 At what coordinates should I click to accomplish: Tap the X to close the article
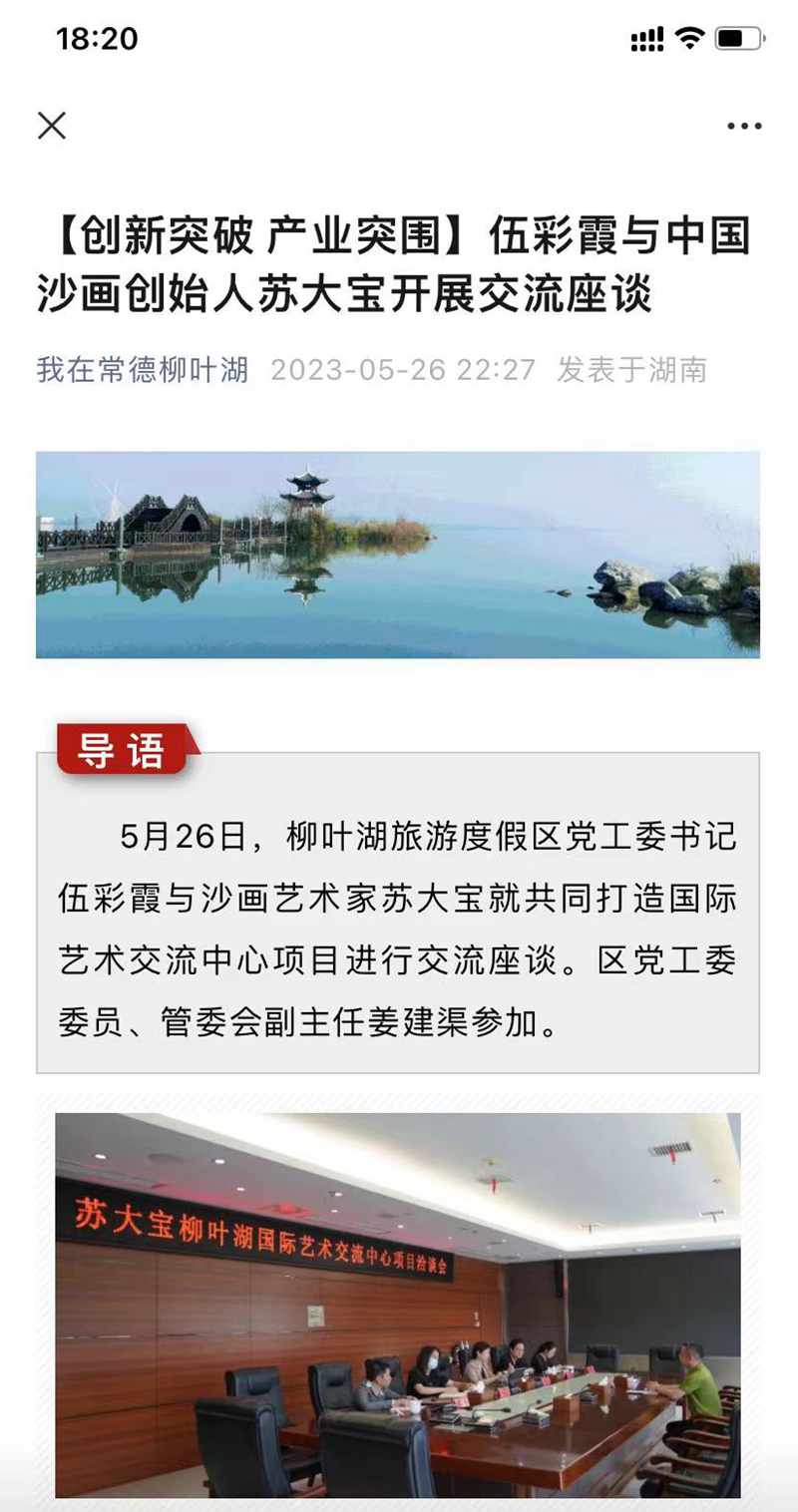pos(52,126)
